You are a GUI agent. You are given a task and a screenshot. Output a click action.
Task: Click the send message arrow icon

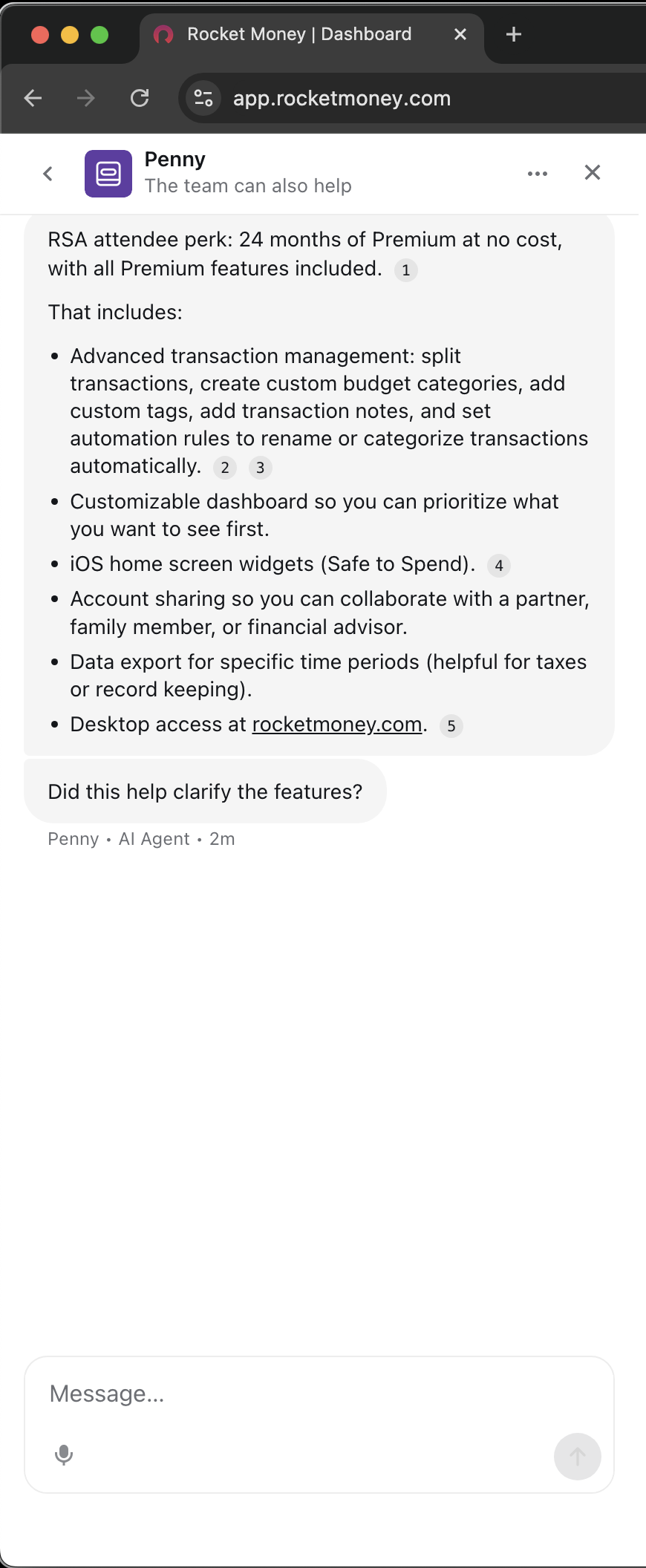click(578, 1456)
